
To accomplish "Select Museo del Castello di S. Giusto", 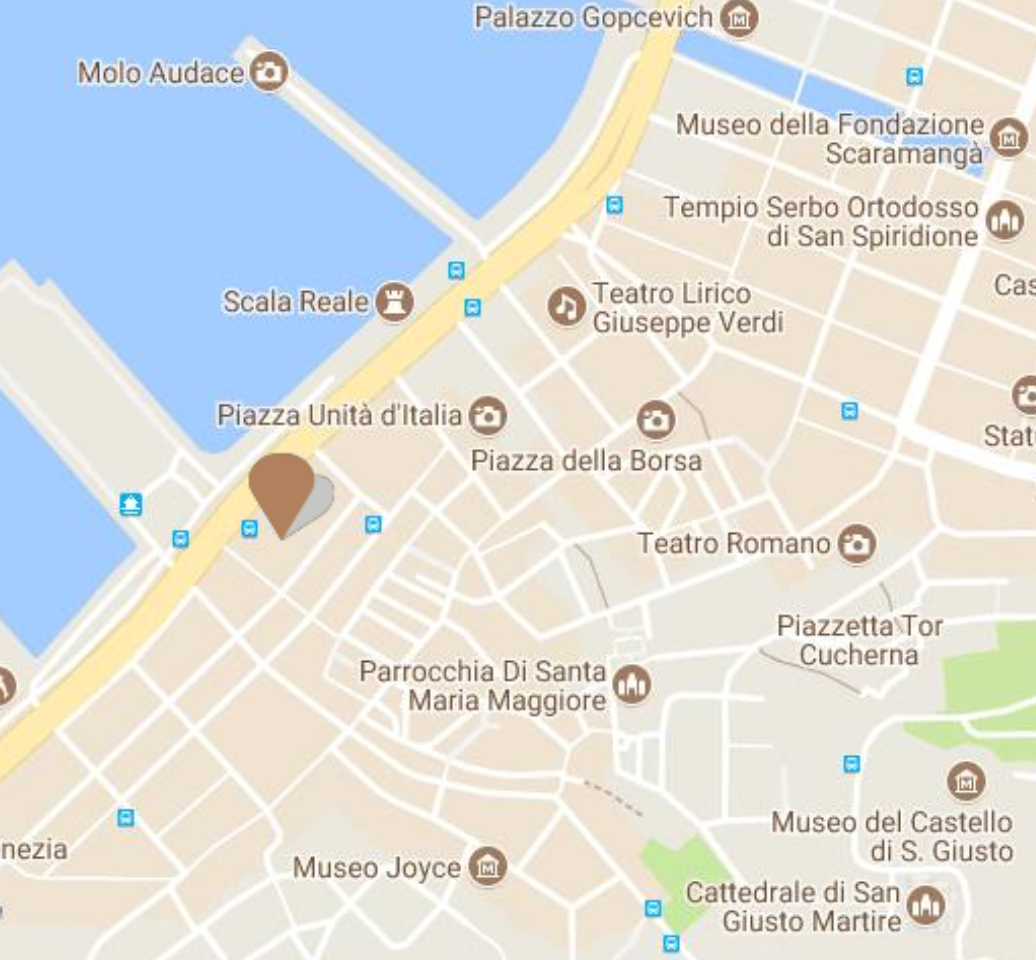I will [965, 781].
